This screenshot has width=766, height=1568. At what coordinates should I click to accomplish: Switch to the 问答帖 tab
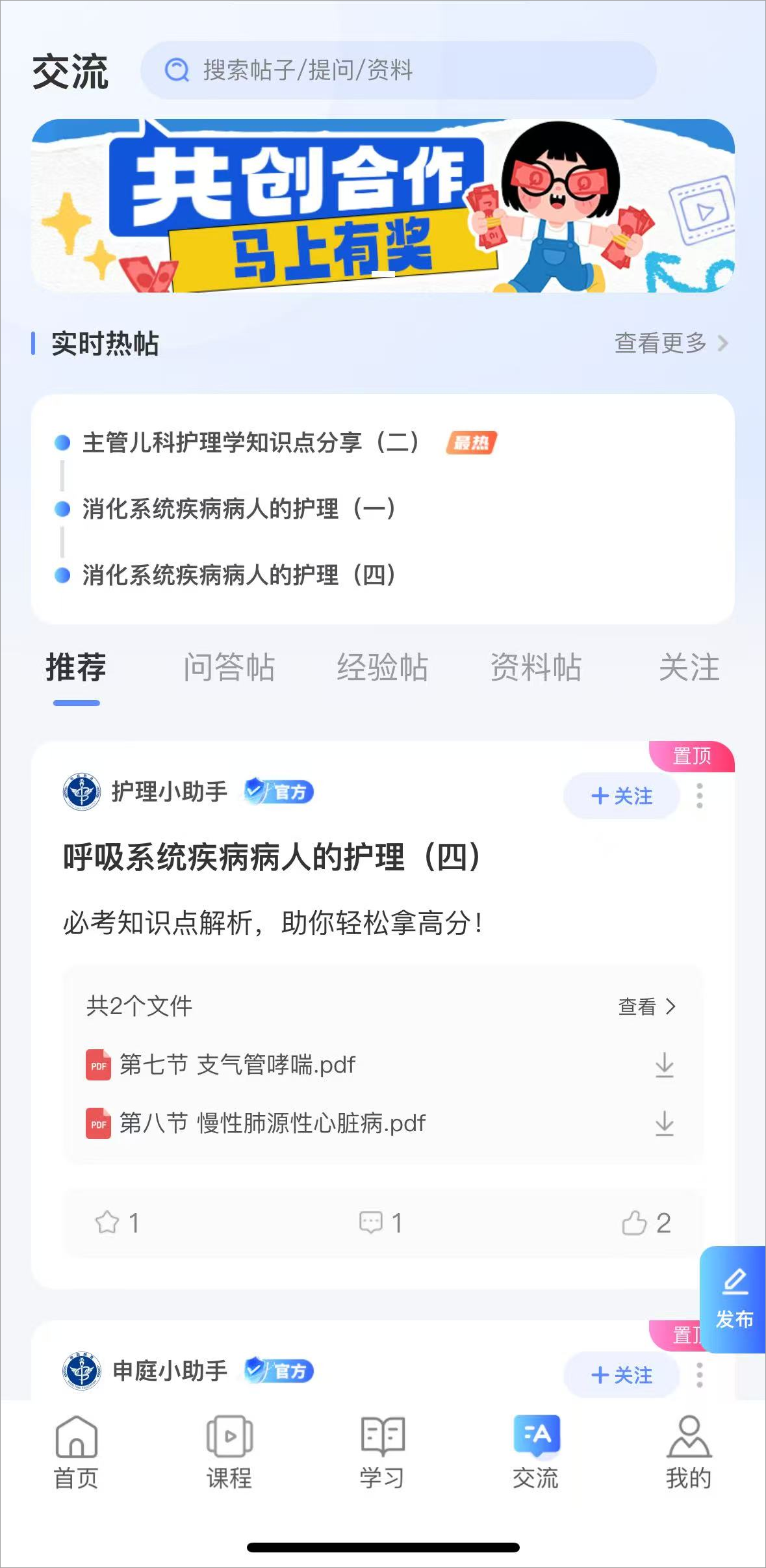click(x=229, y=668)
